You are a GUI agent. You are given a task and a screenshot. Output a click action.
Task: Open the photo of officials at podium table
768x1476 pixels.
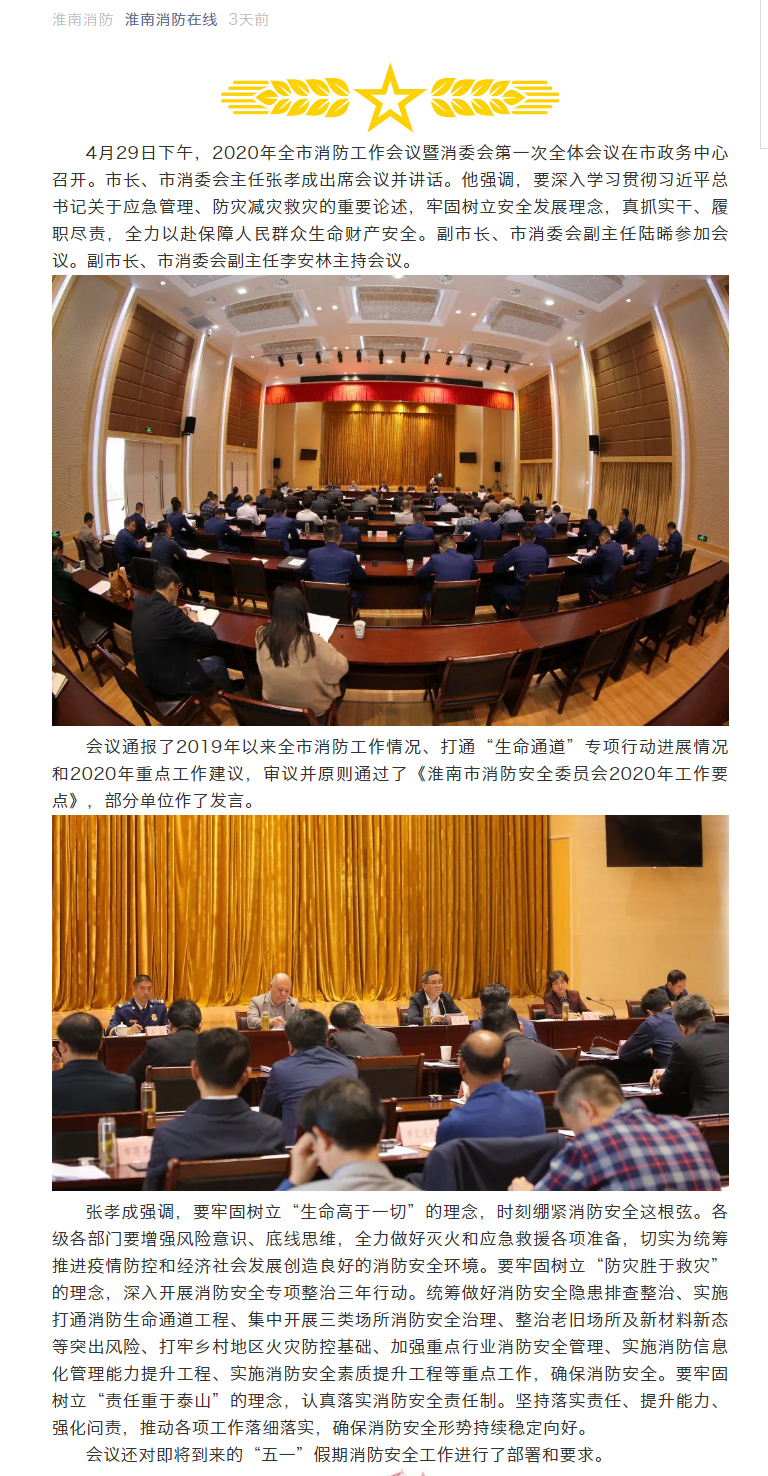pyautogui.click(x=390, y=1002)
